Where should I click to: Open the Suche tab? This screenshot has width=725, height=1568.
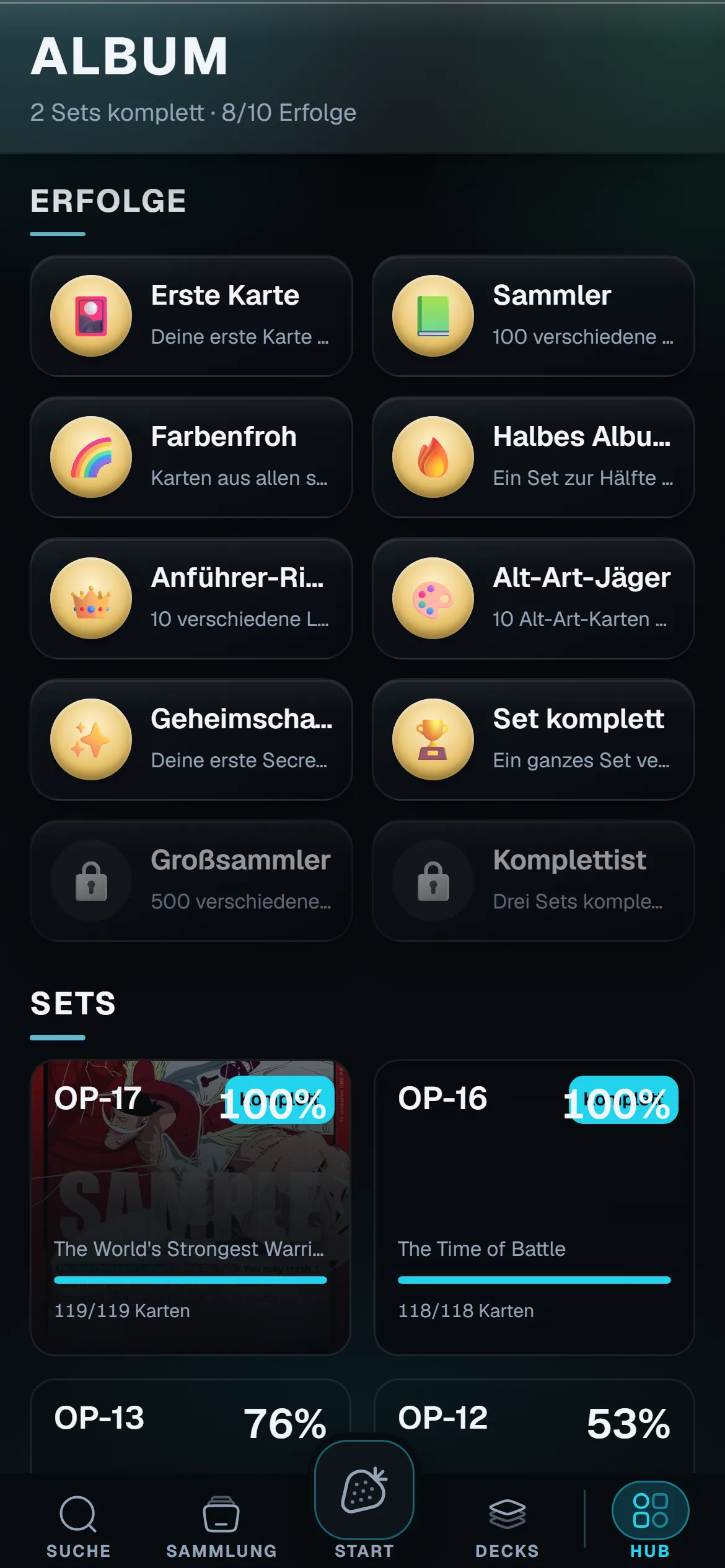point(78,1527)
